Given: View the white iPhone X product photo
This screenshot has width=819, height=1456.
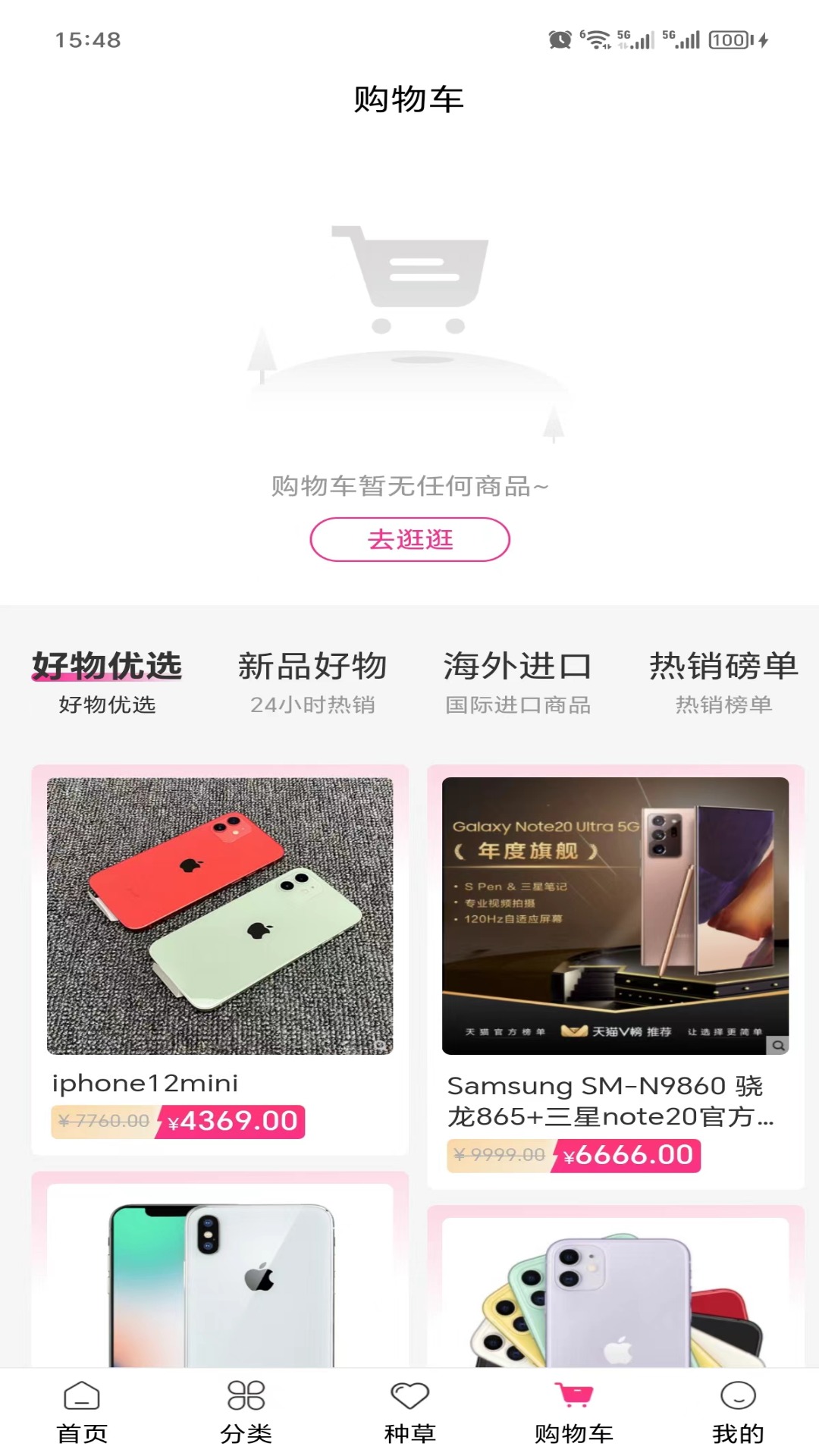Looking at the screenshot, I should [x=220, y=1282].
